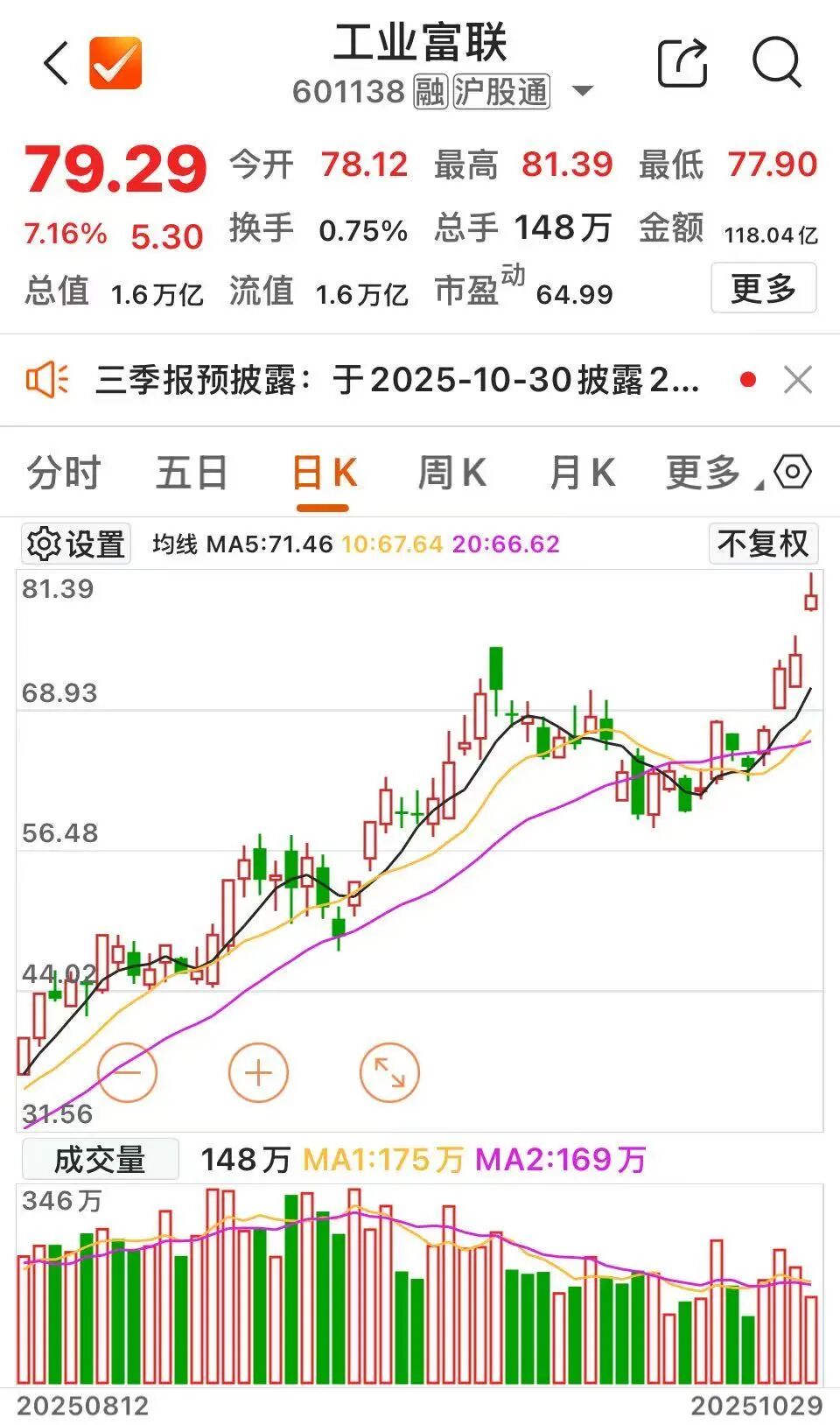The height and width of the screenshot is (1425, 840).
Task: Open the 设置 moving average settings
Action: click(76, 544)
